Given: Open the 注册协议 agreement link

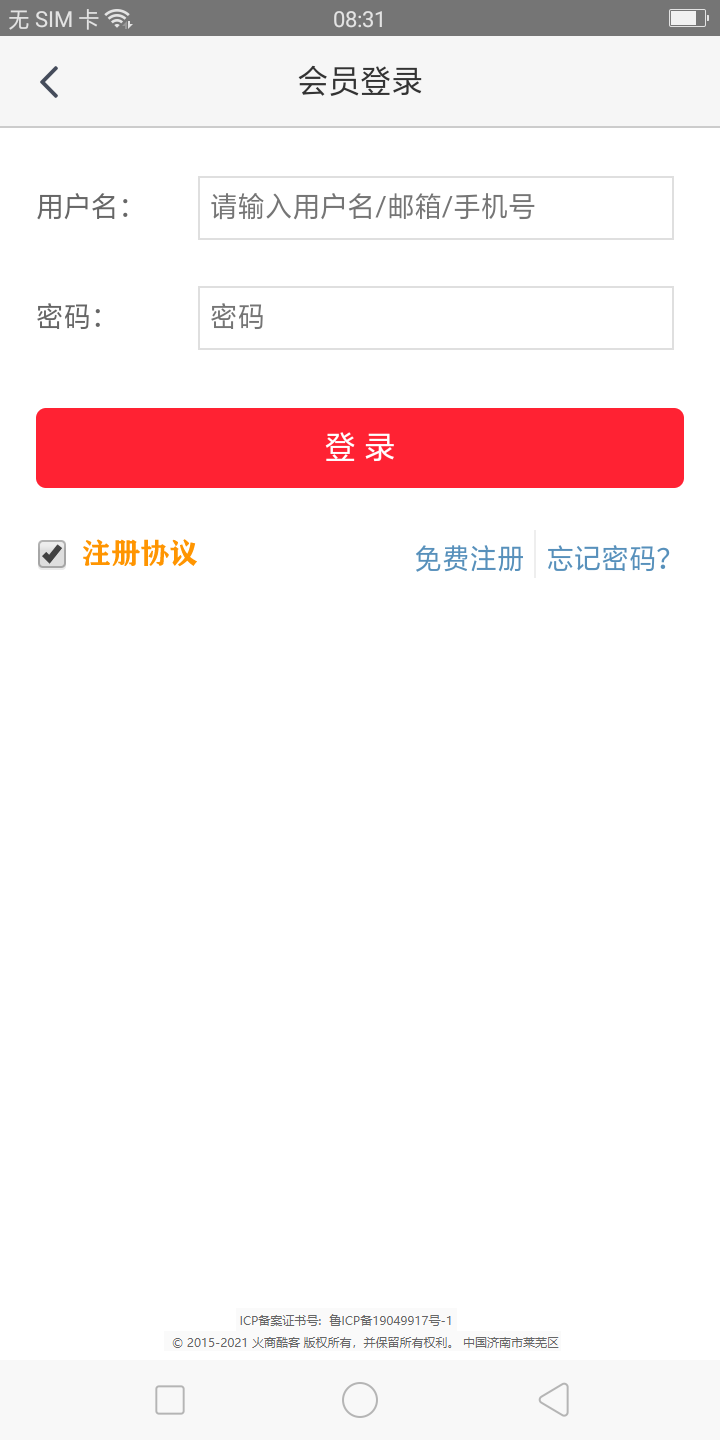Looking at the screenshot, I should click(x=140, y=553).
